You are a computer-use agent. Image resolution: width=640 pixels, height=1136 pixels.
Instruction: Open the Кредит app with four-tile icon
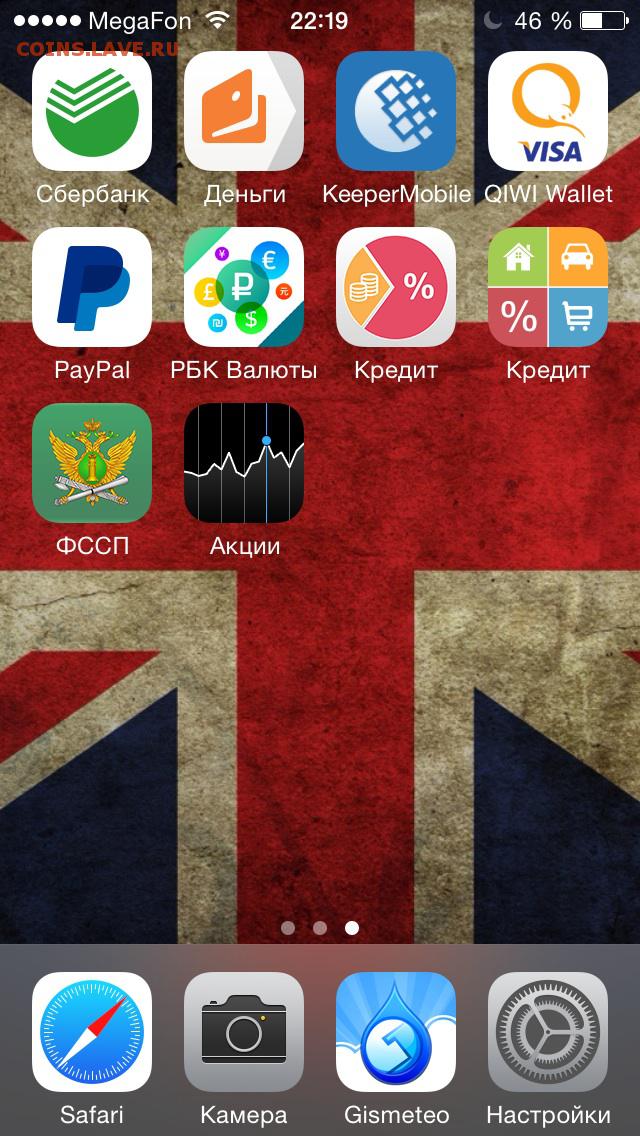coord(548,287)
